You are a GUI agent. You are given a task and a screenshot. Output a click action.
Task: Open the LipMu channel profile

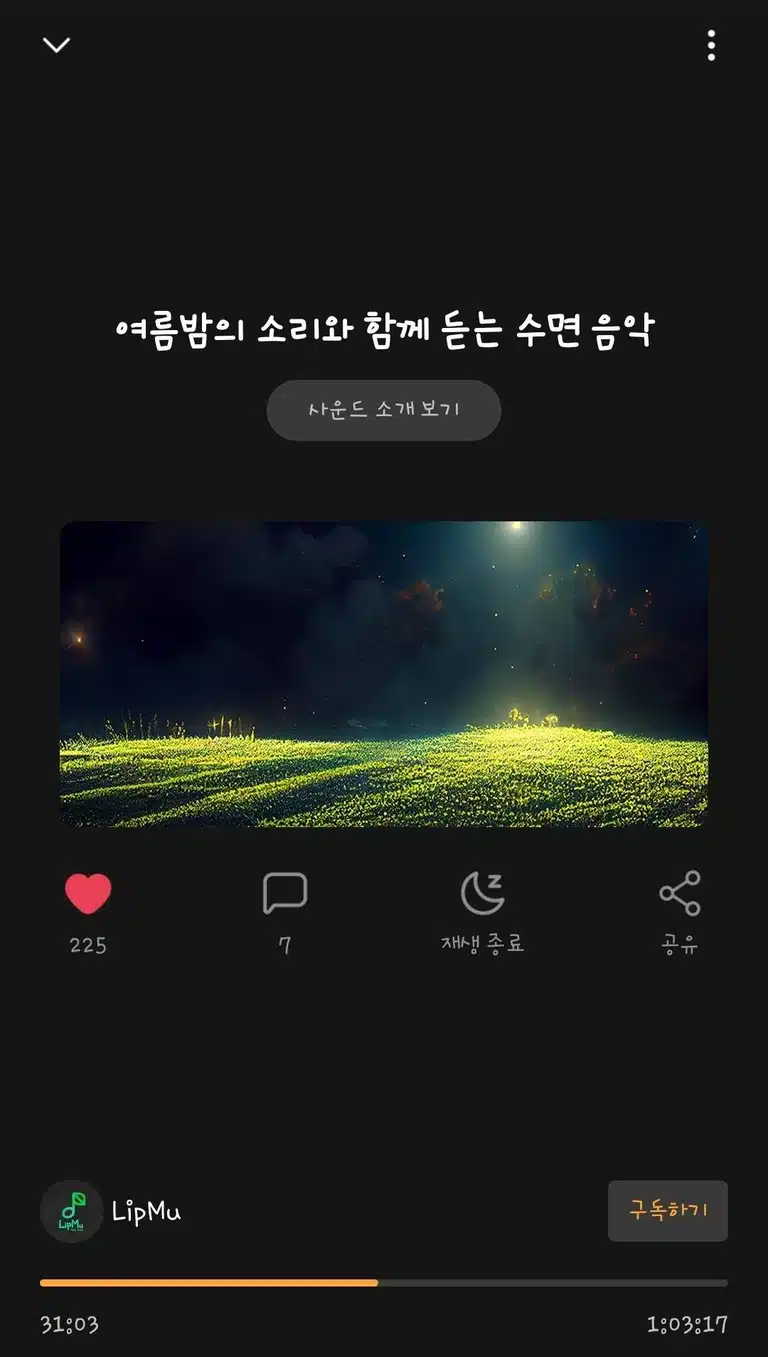click(x=111, y=1212)
